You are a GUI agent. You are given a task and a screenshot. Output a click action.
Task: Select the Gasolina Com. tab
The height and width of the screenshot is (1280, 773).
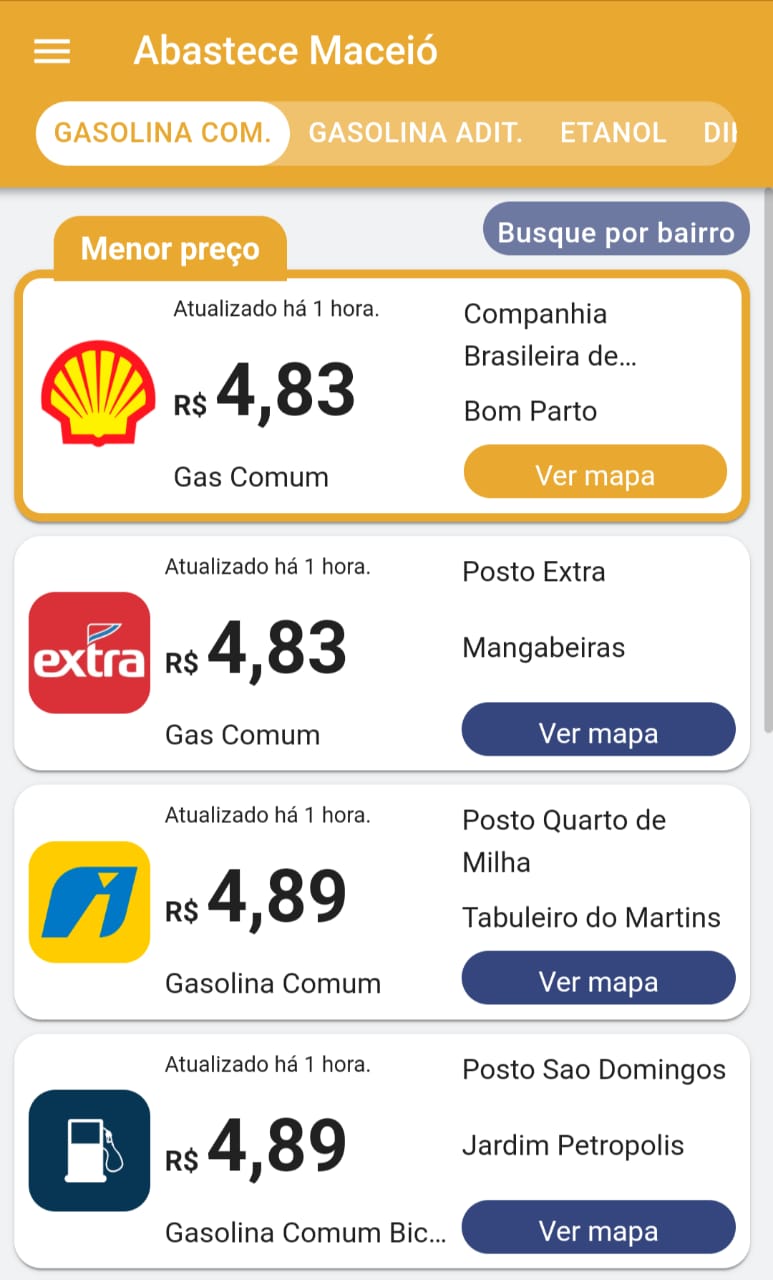pos(163,133)
